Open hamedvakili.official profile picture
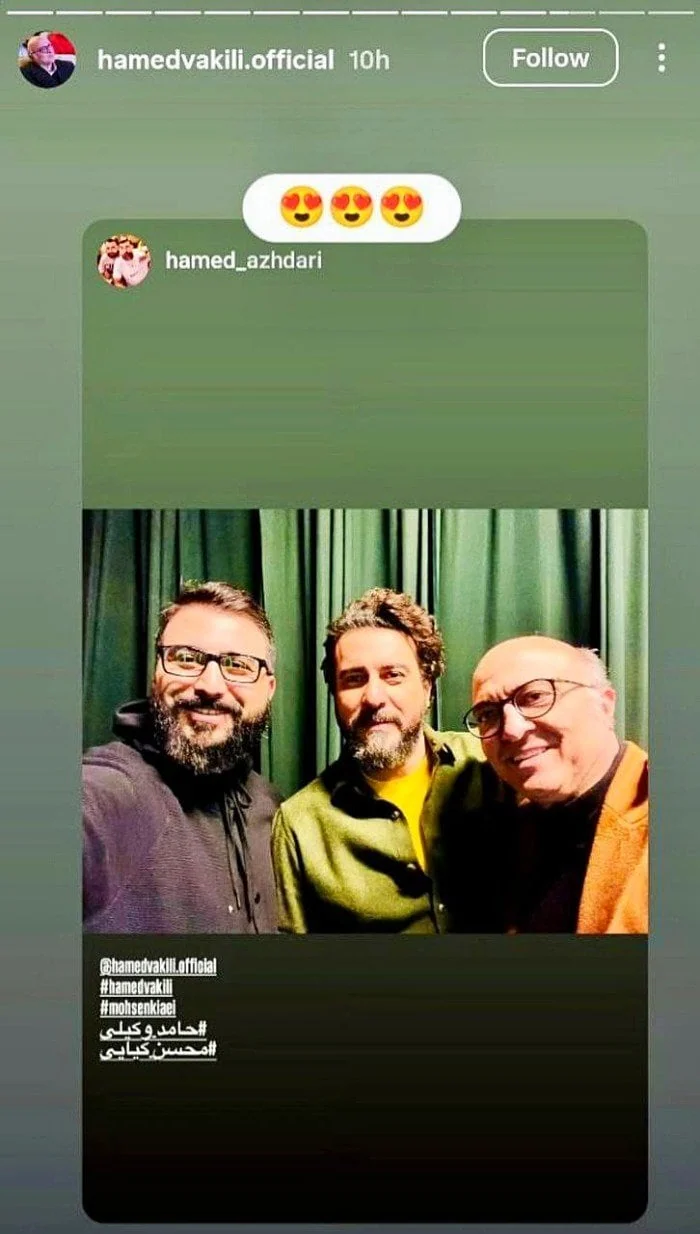The width and height of the screenshot is (700, 1234). click(x=46, y=59)
